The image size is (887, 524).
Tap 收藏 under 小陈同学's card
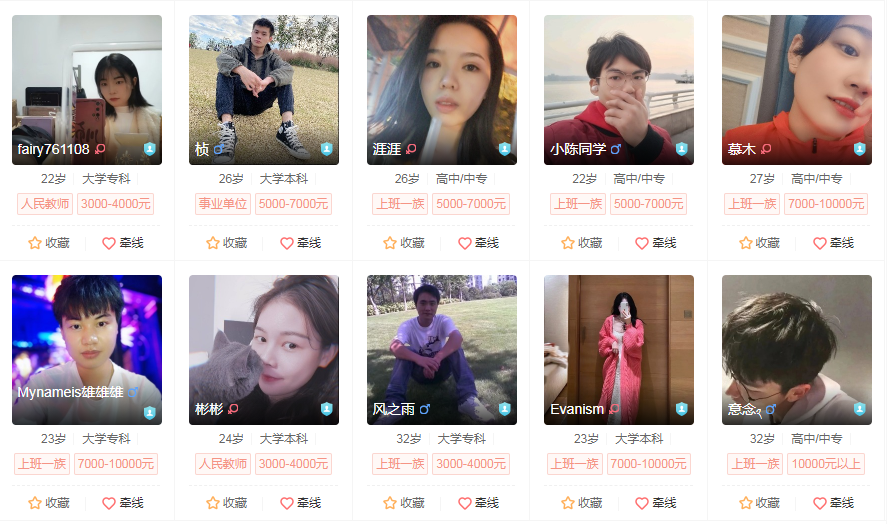582,243
